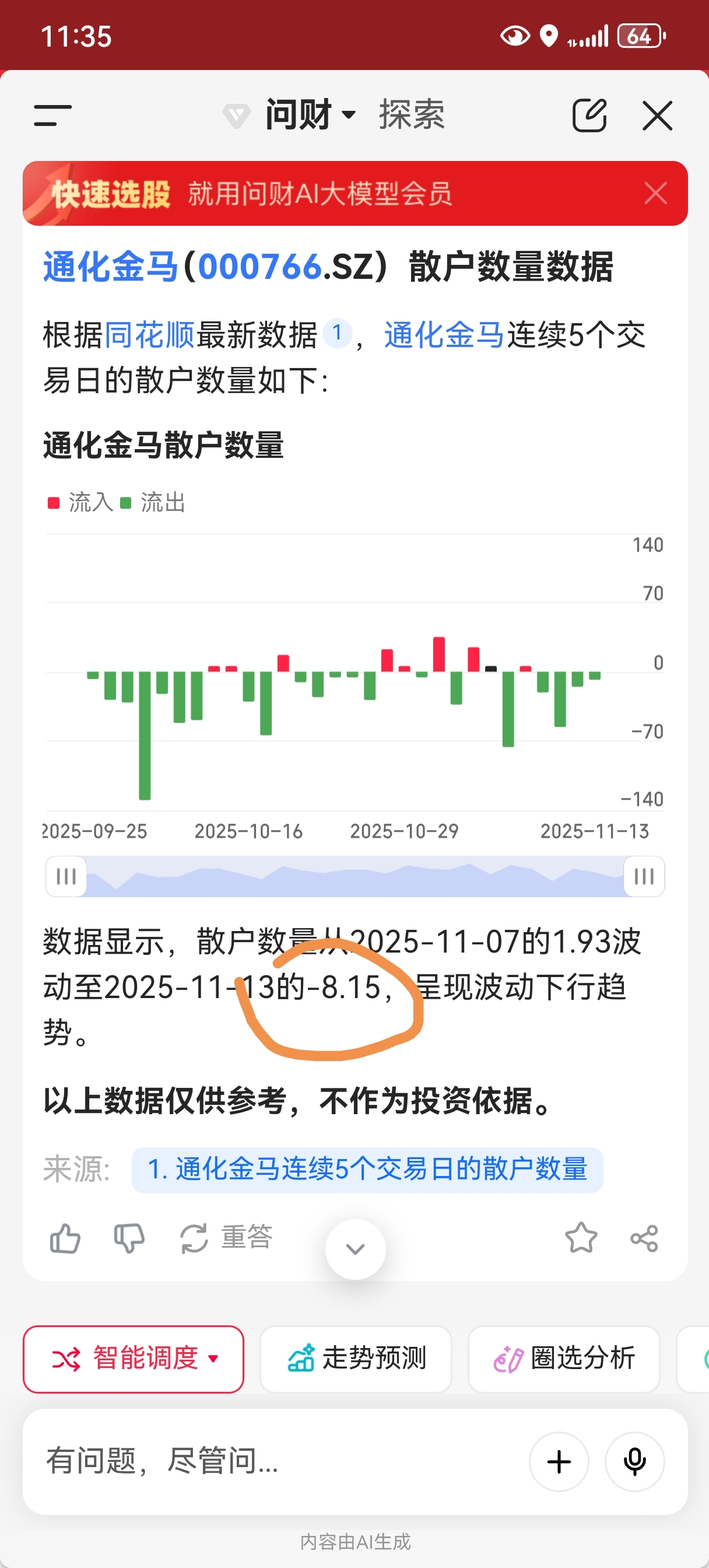Start a new chat with compose icon
Image resolution: width=709 pixels, height=1568 pixels.
coord(589,115)
